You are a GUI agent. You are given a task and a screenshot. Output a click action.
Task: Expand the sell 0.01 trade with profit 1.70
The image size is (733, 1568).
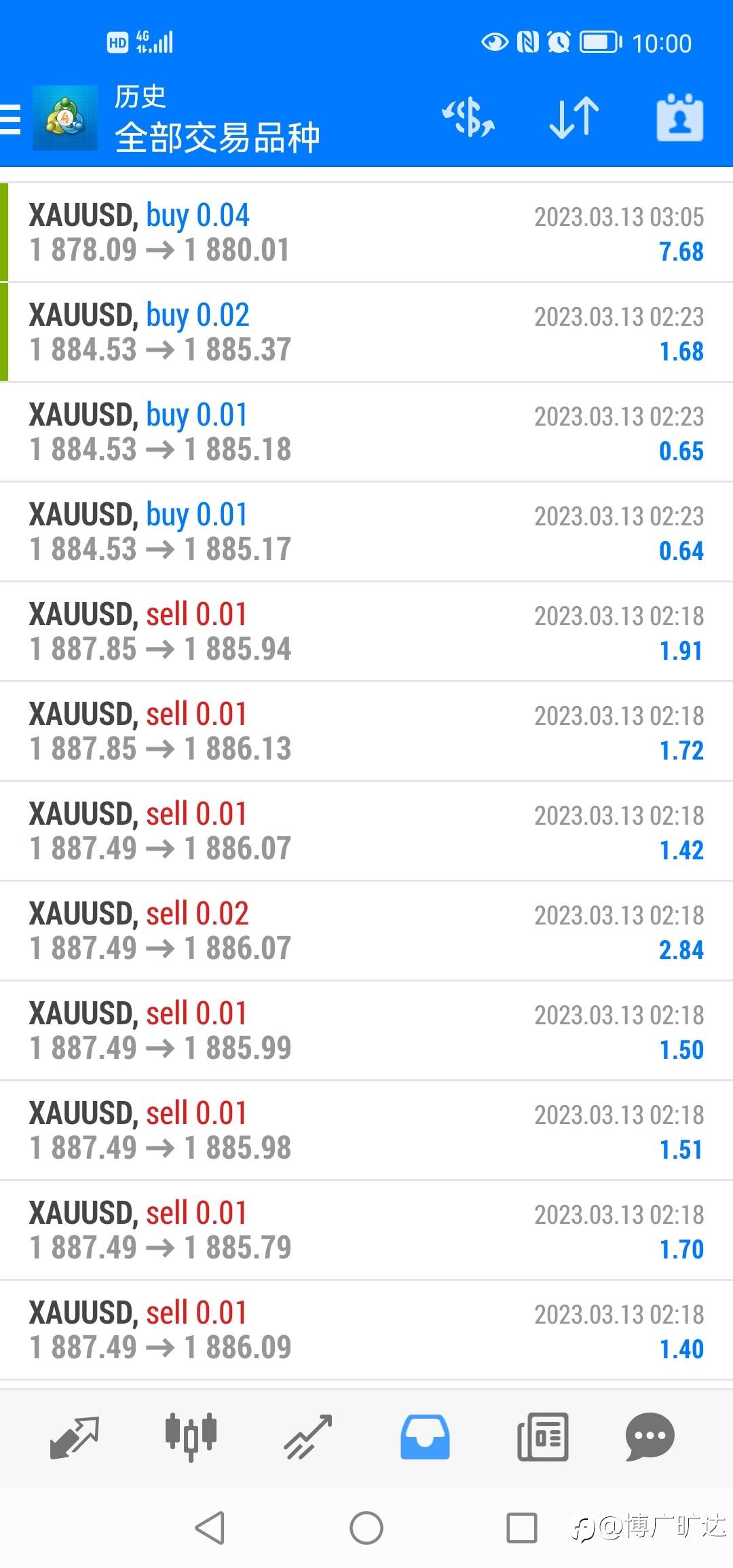366,1230
